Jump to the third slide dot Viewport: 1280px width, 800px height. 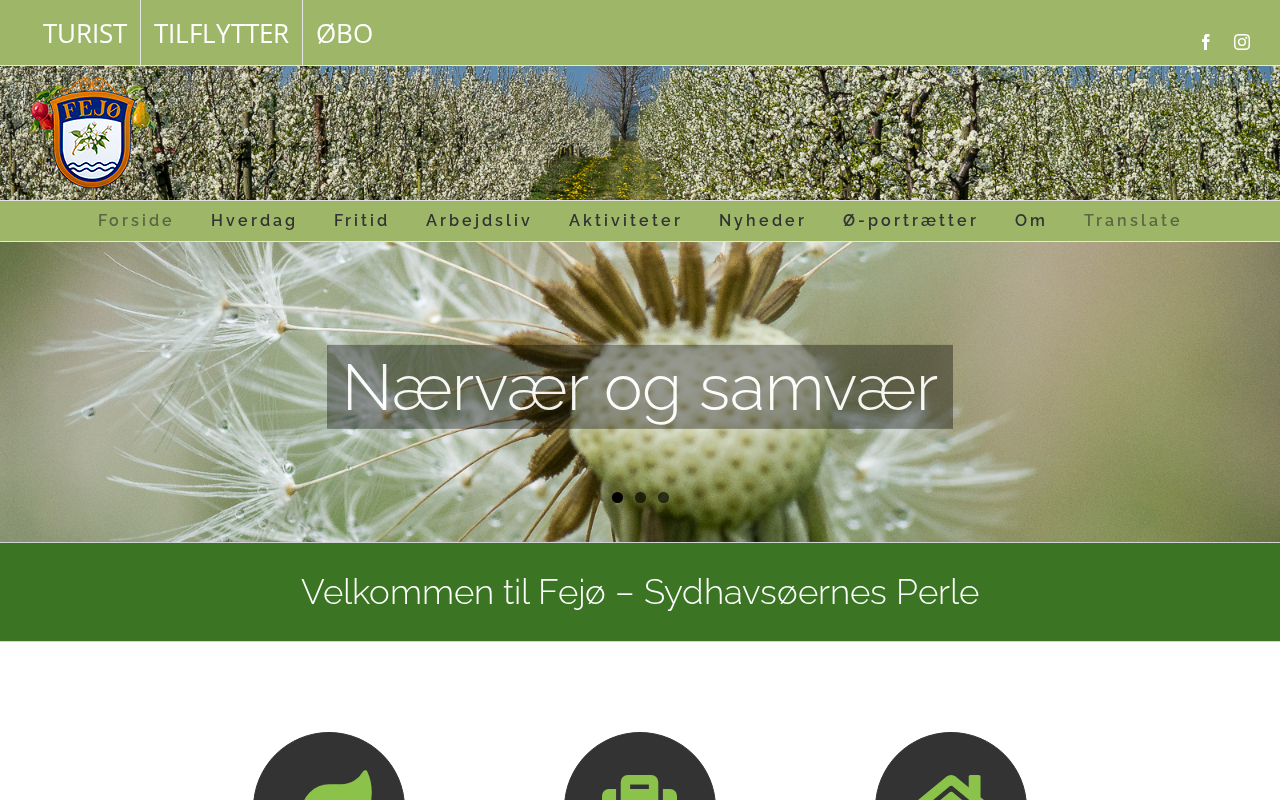(664, 498)
